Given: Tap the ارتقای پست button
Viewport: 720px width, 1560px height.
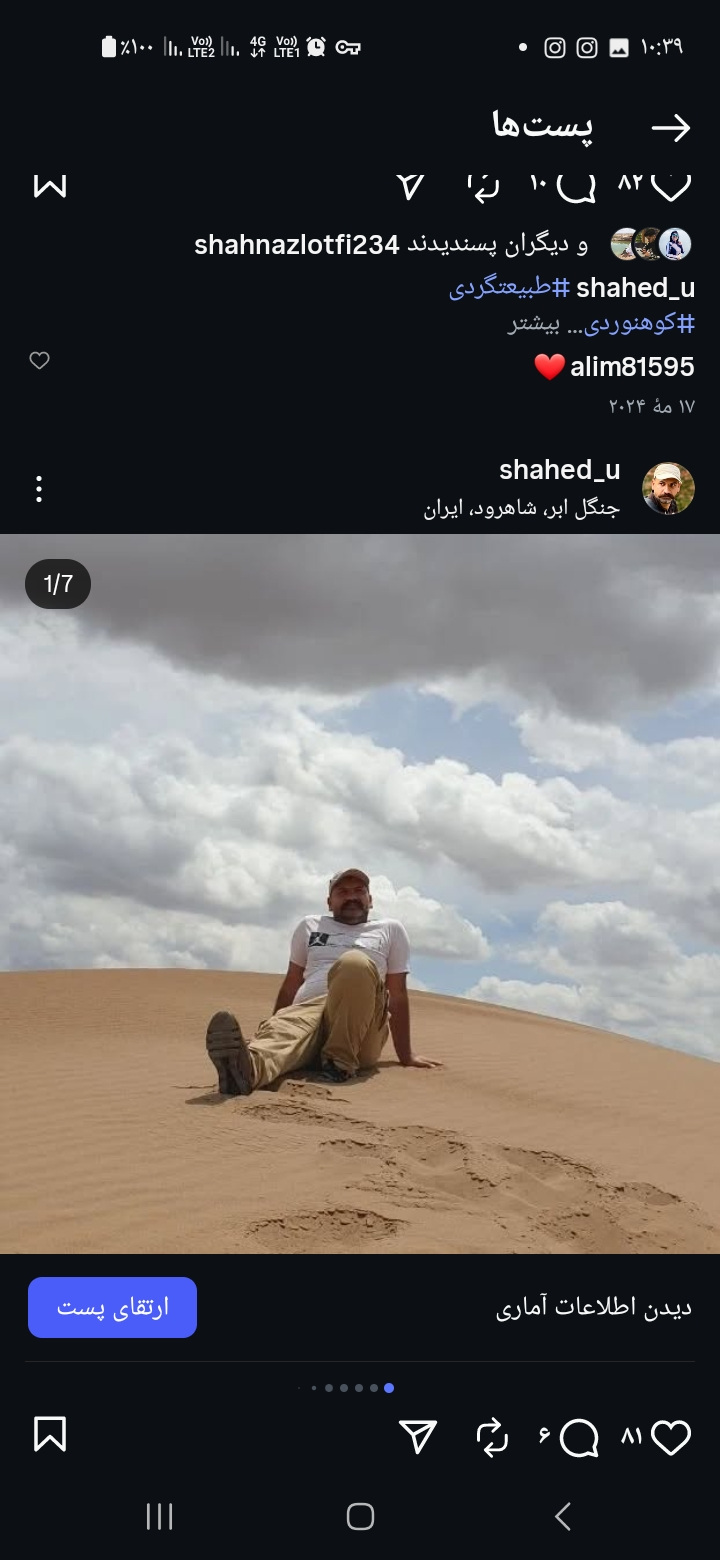Looking at the screenshot, I should [x=112, y=1307].
